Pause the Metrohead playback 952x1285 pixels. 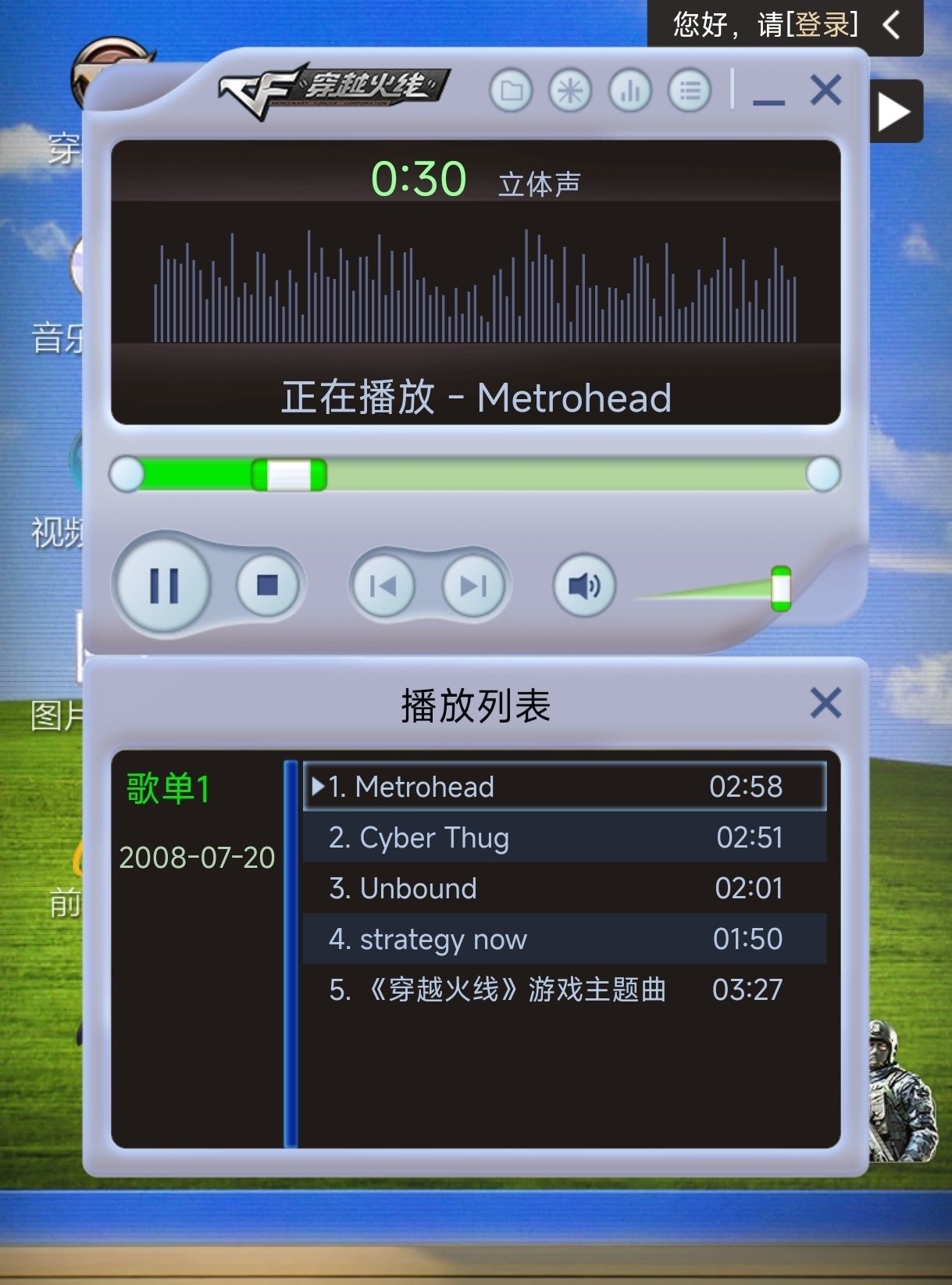click(163, 585)
